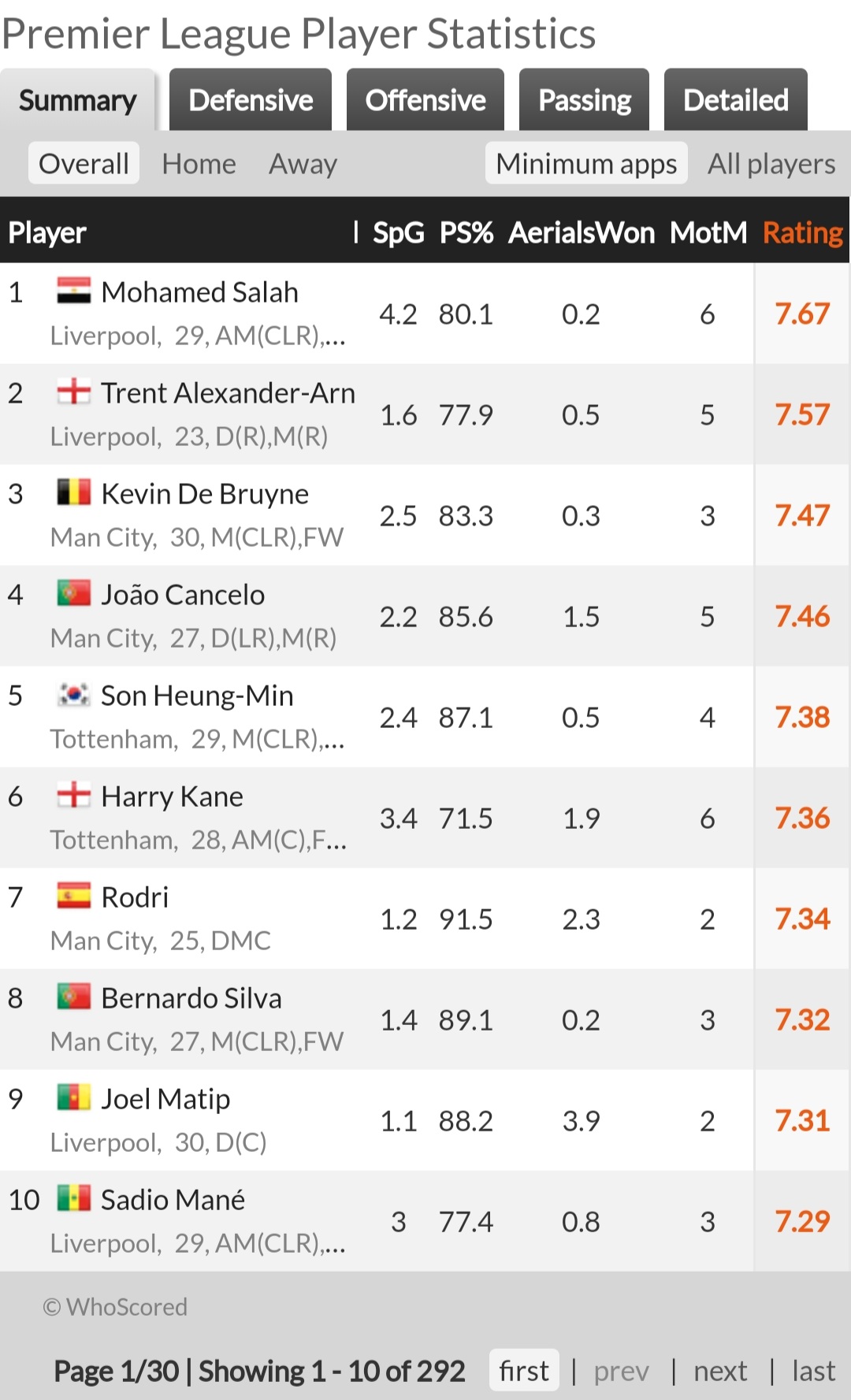
Task: Open Joel Matip's player page
Action: point(165,1099)
